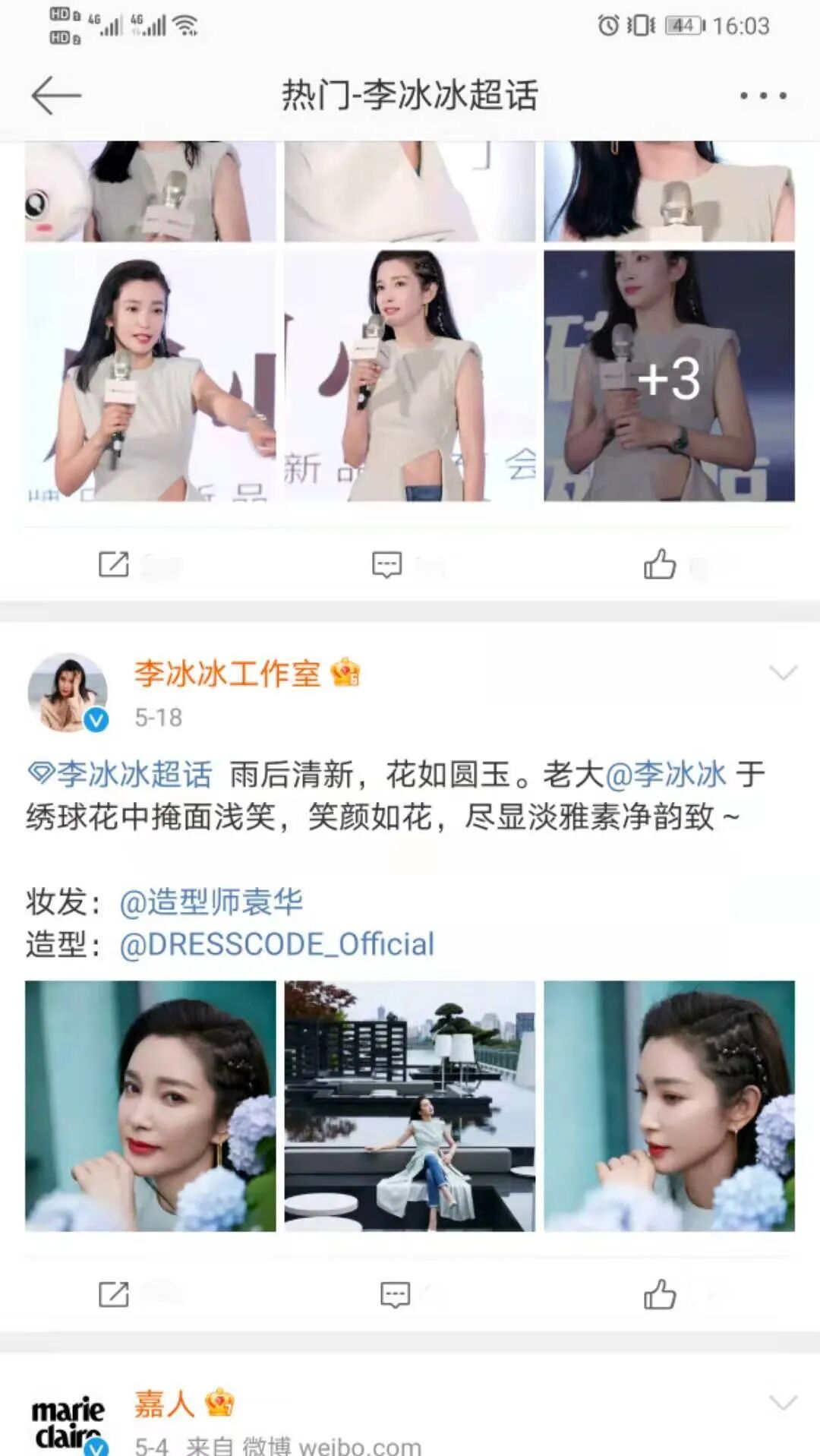The image size is (820, 1456).
Task: View the lakeside full-body photo
Action: pos(409,1106)
